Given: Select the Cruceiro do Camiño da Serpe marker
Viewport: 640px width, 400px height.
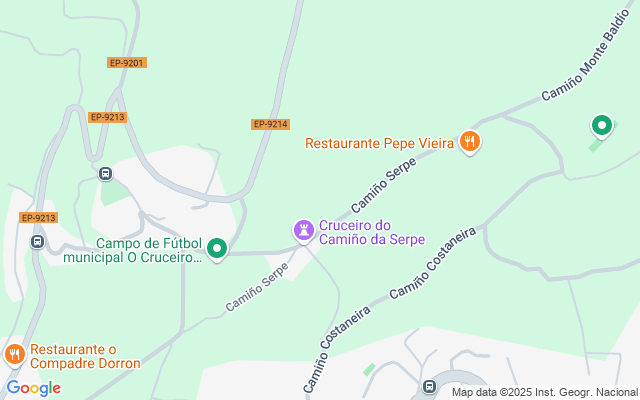Looking at the screenshot, I should pyautogui.click(x=303, y=231).
